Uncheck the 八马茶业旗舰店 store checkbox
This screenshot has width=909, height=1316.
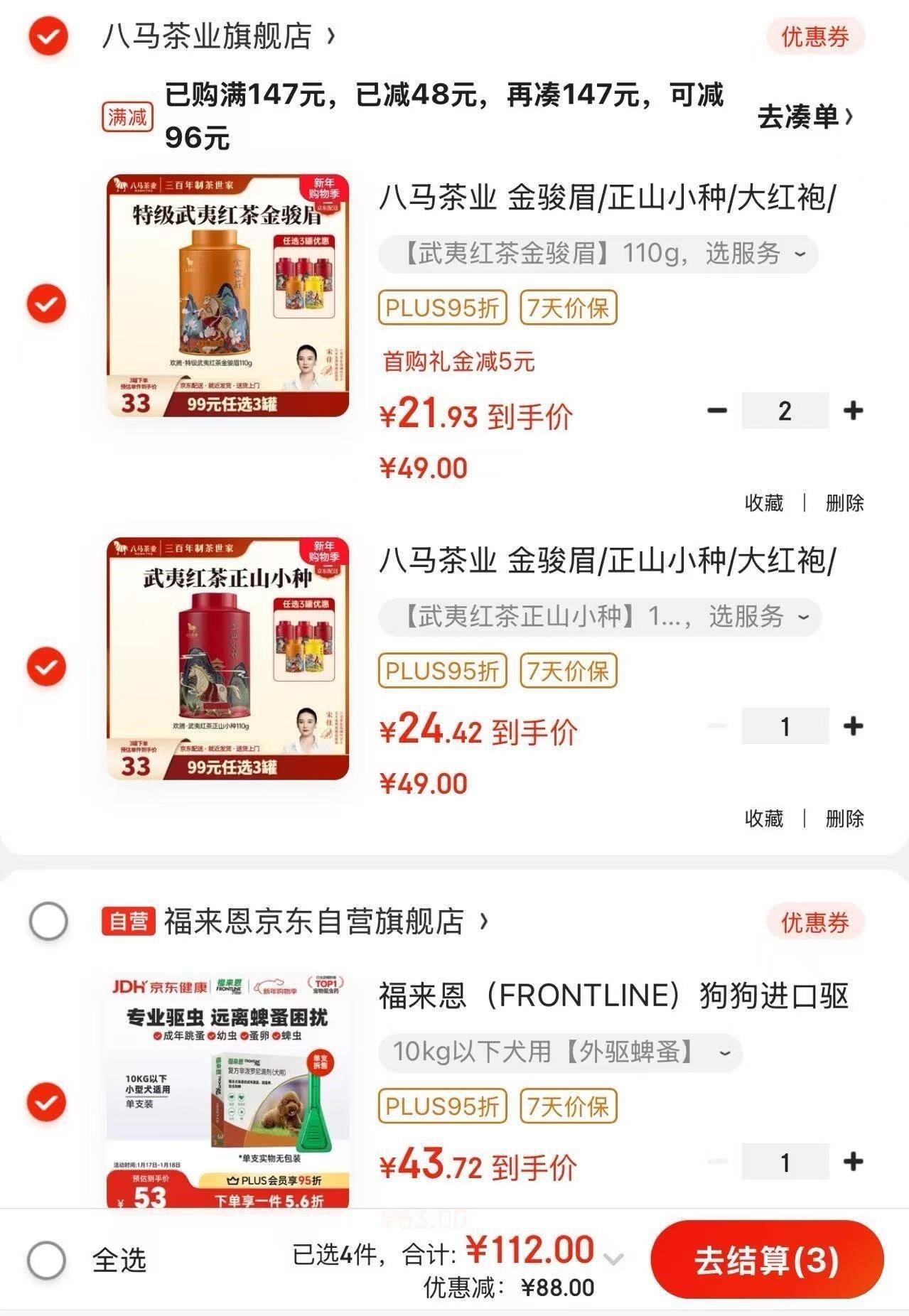point(48,36)
